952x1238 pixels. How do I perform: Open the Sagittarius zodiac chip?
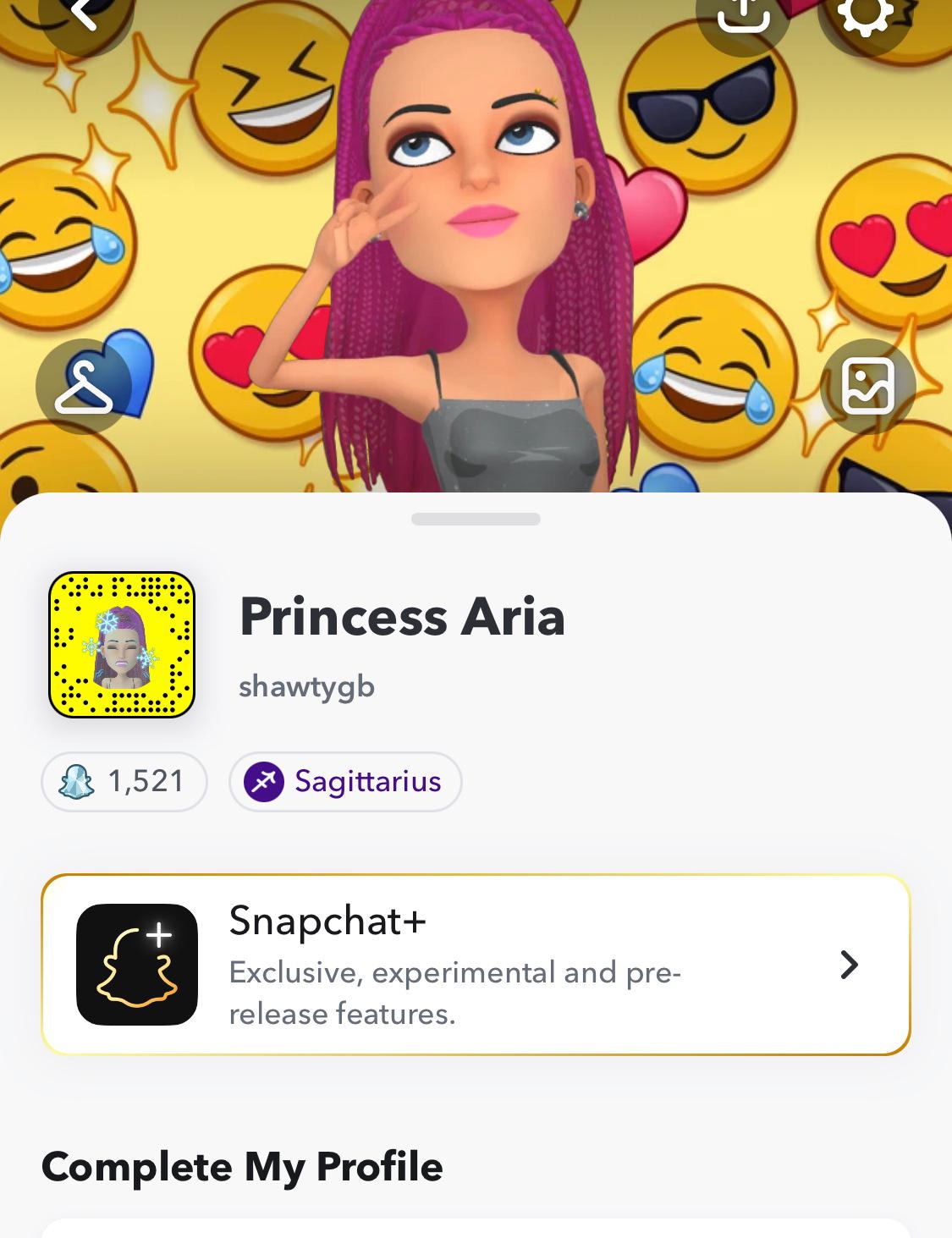pos(345,781)
